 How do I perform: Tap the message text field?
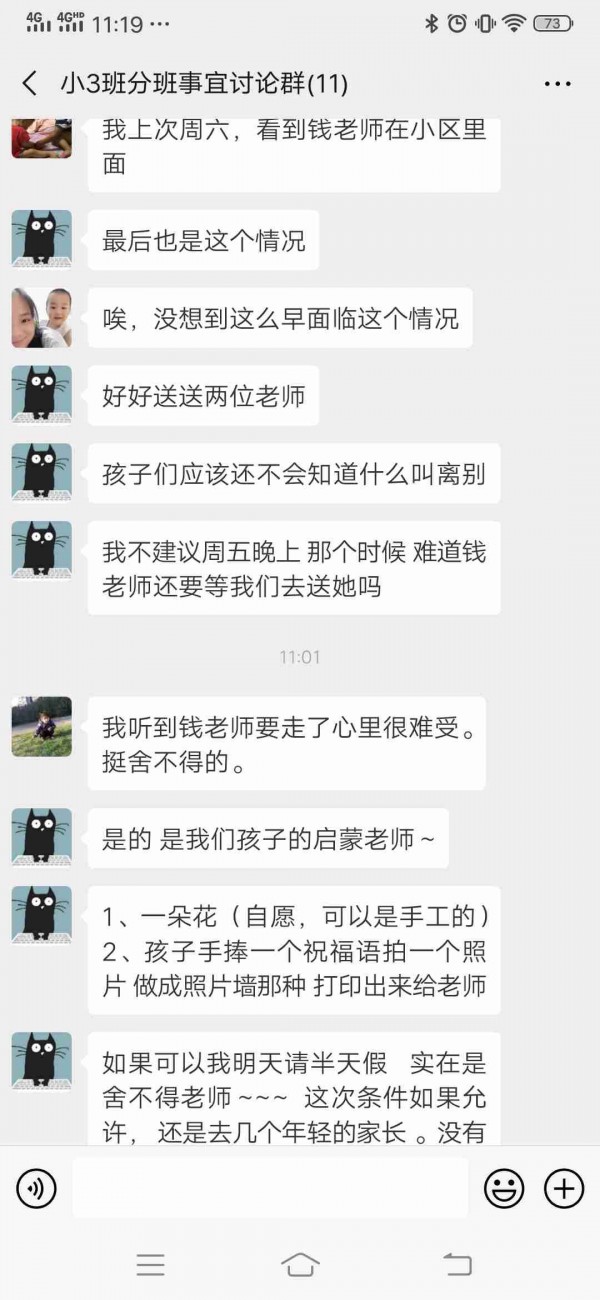[270, 1188]
